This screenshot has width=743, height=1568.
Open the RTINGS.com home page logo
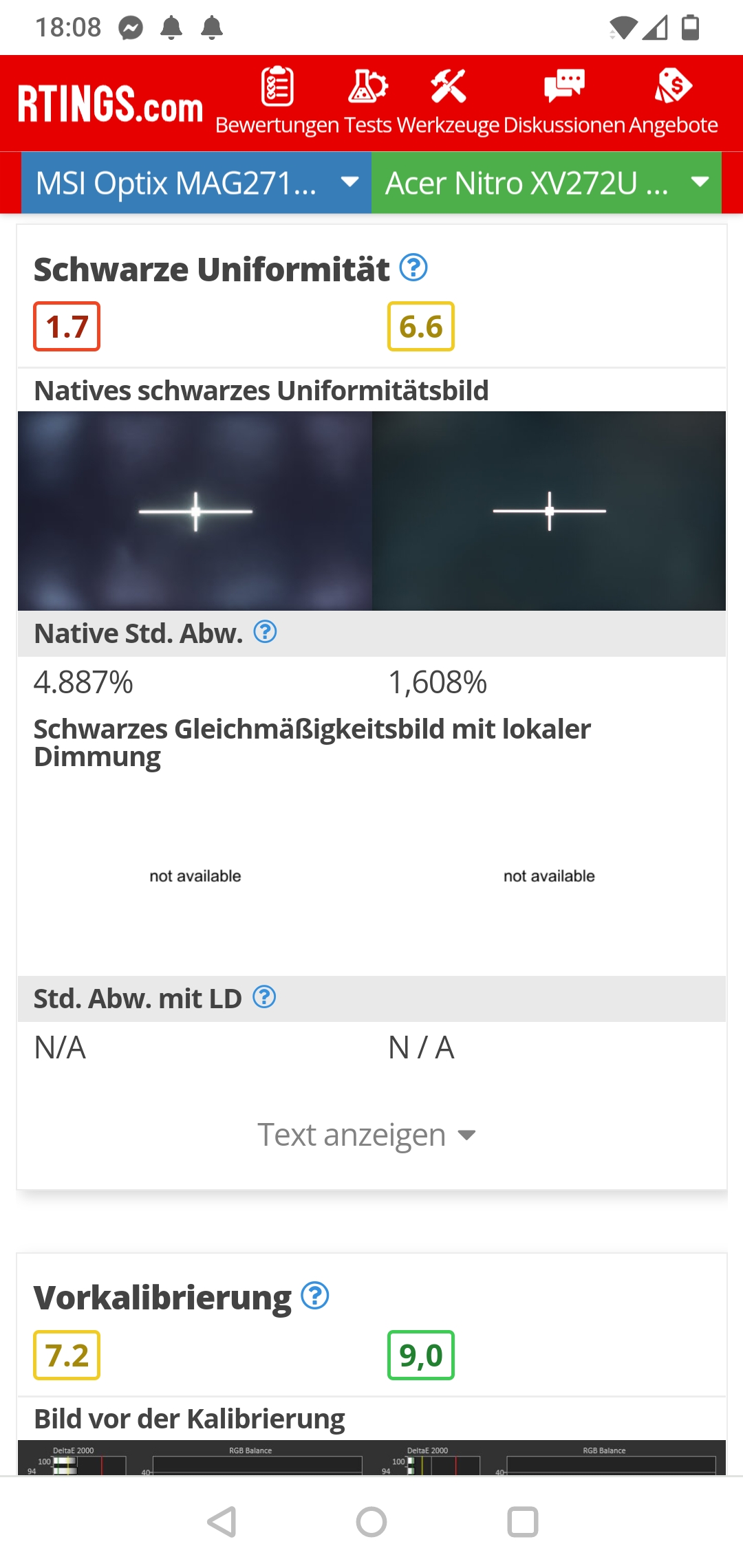(x=110, y=105)
